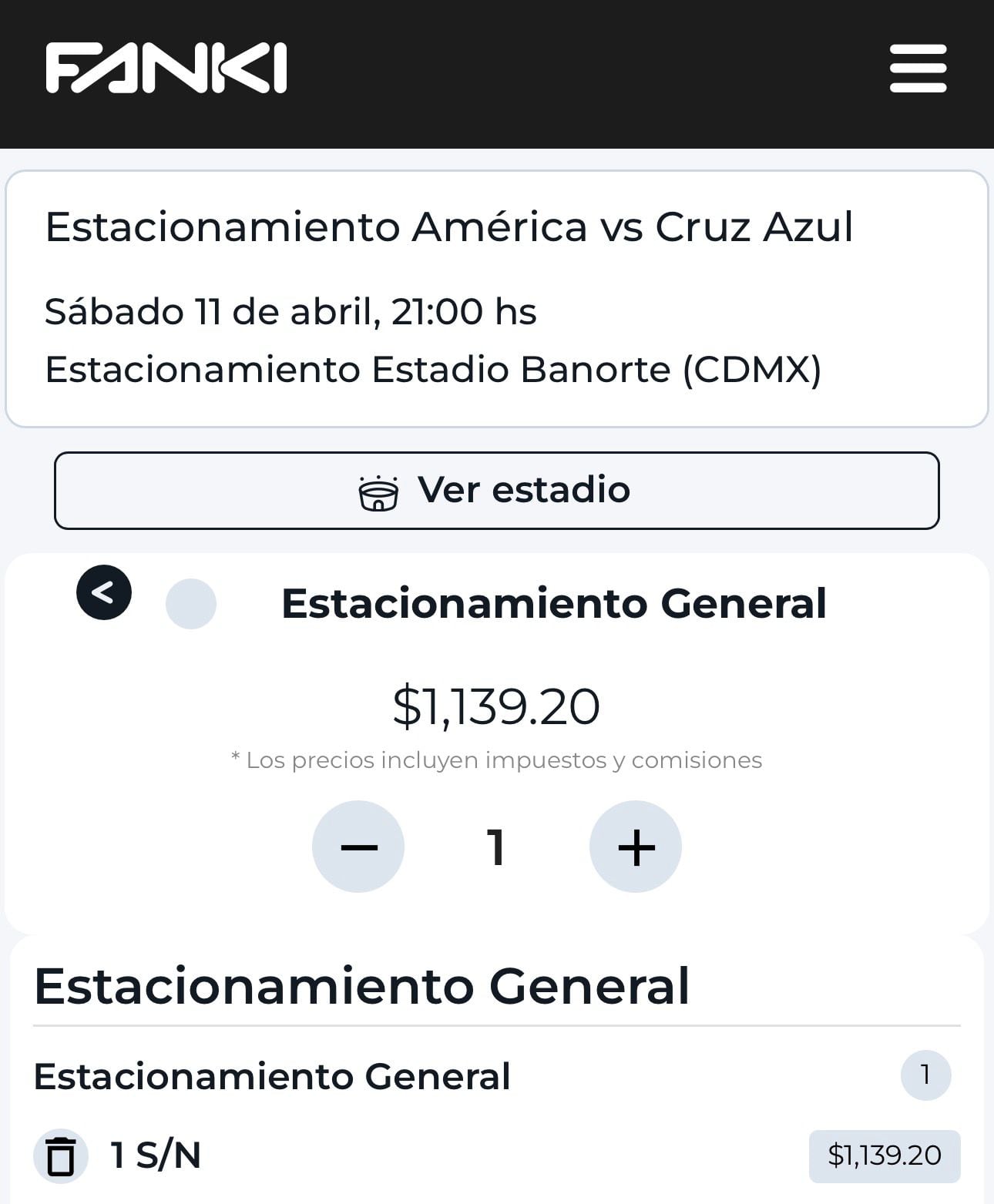
Task: Select the trash icon next to 1 S/N
Action: [62, 1155]
